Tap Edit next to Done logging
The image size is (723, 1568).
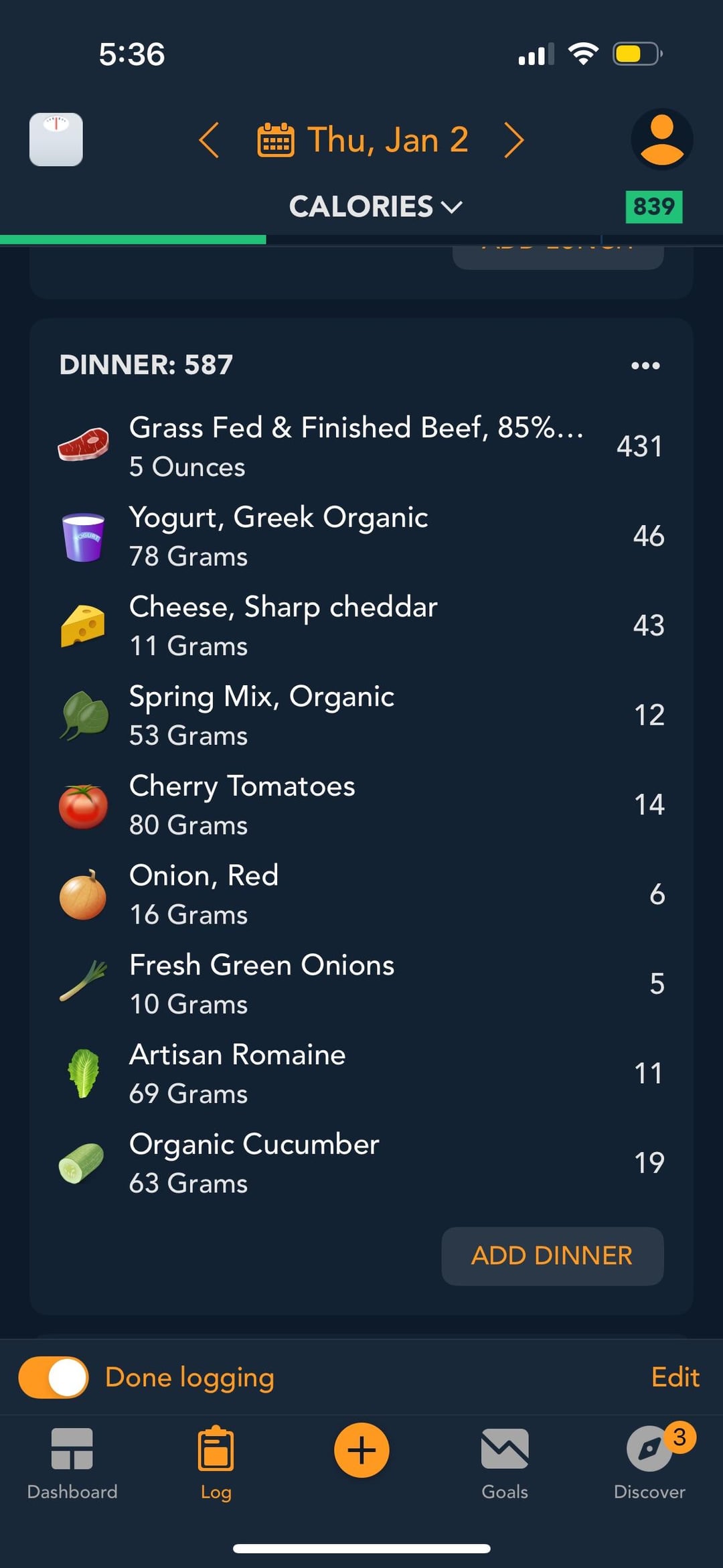675,1377
